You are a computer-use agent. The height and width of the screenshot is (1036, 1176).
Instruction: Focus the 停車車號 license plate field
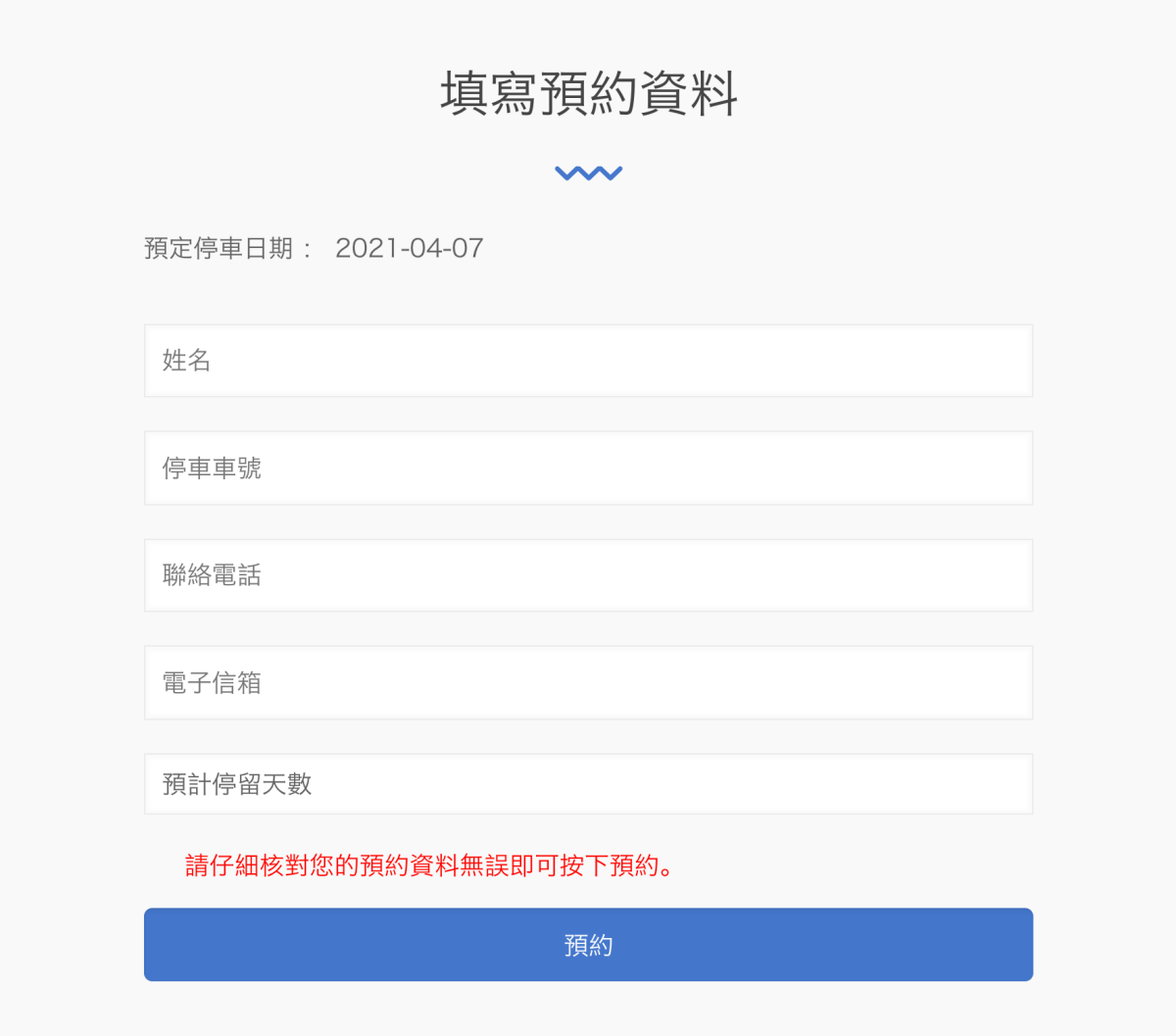588,469
